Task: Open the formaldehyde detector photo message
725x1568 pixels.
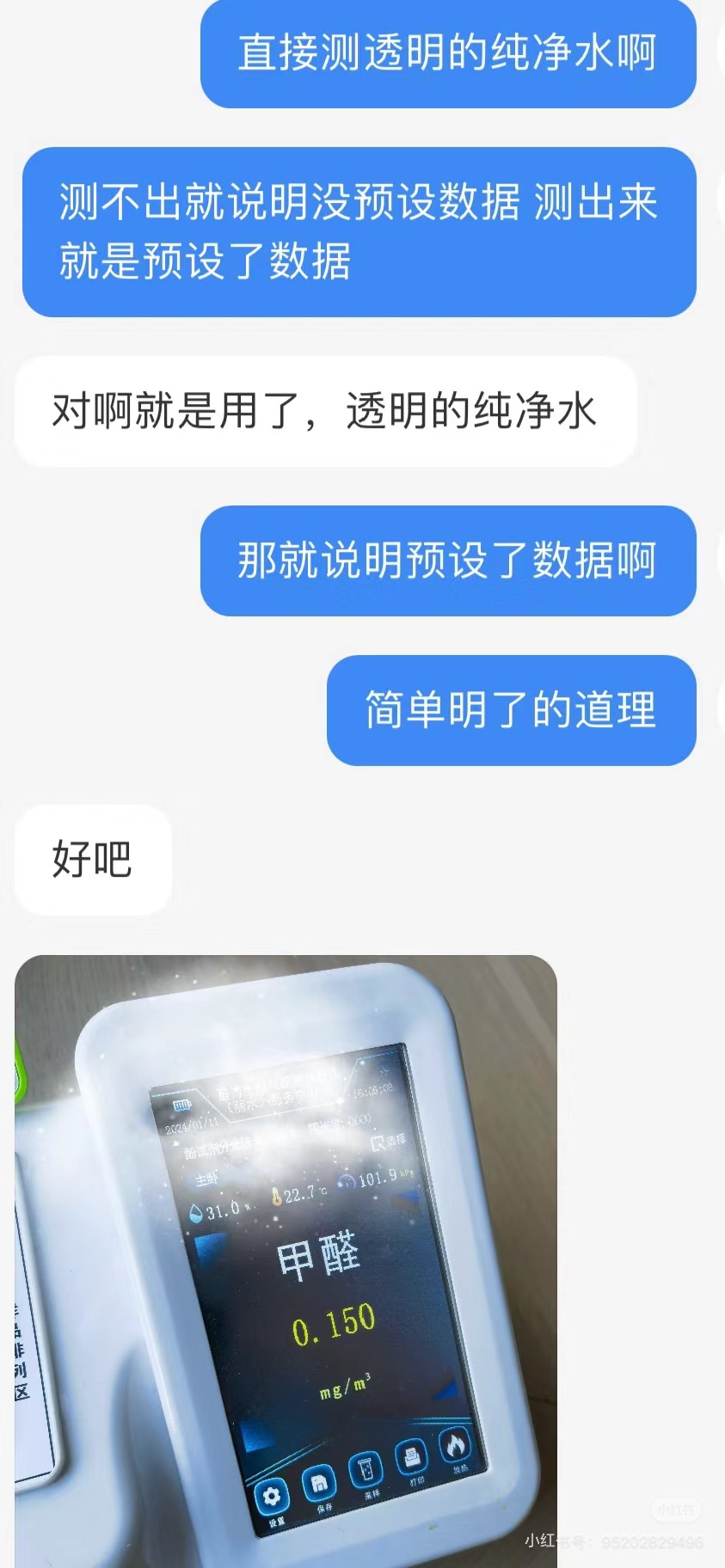Action: (x=286, y=1259)
